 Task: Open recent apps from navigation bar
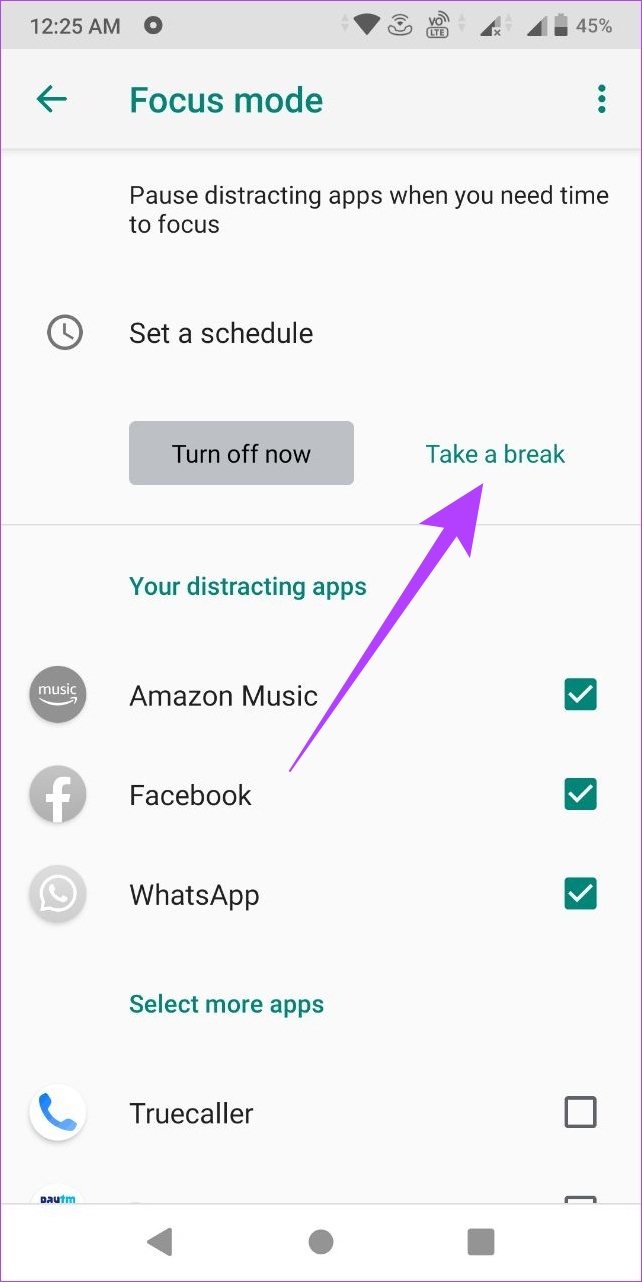pos(481,1241)
